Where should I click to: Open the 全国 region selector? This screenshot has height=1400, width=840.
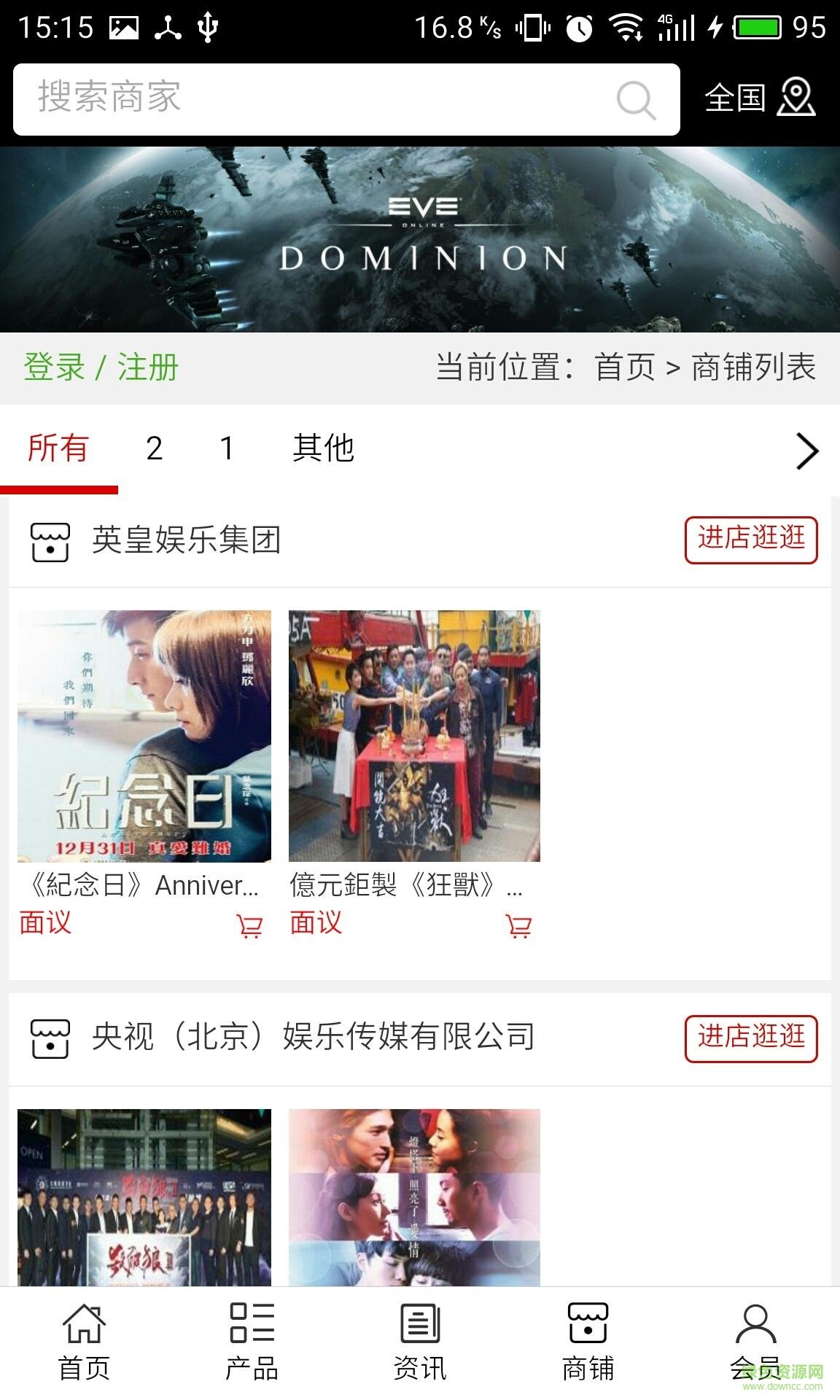(x=735, y=100)
